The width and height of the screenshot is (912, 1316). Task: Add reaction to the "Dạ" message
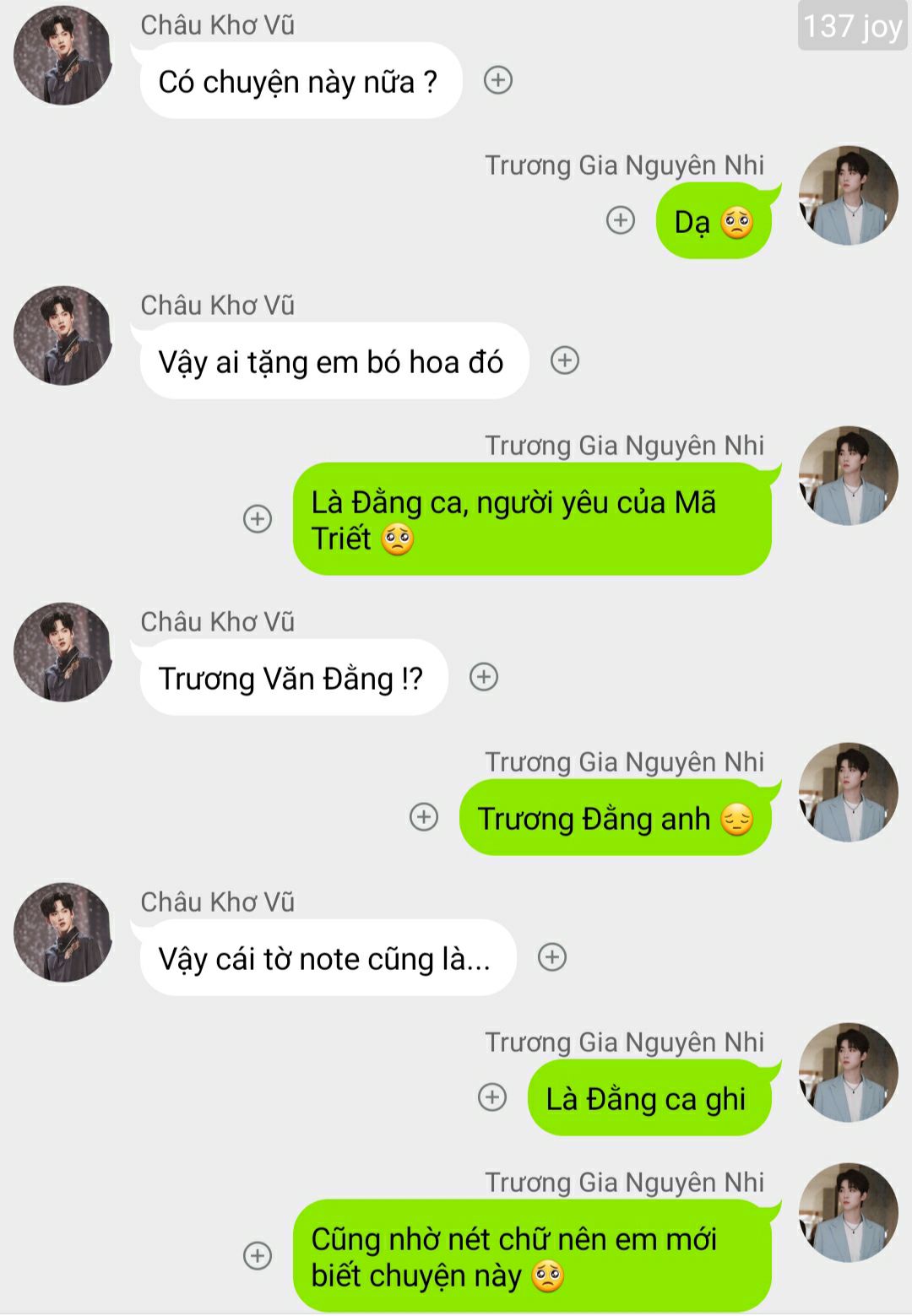(621, 220)
